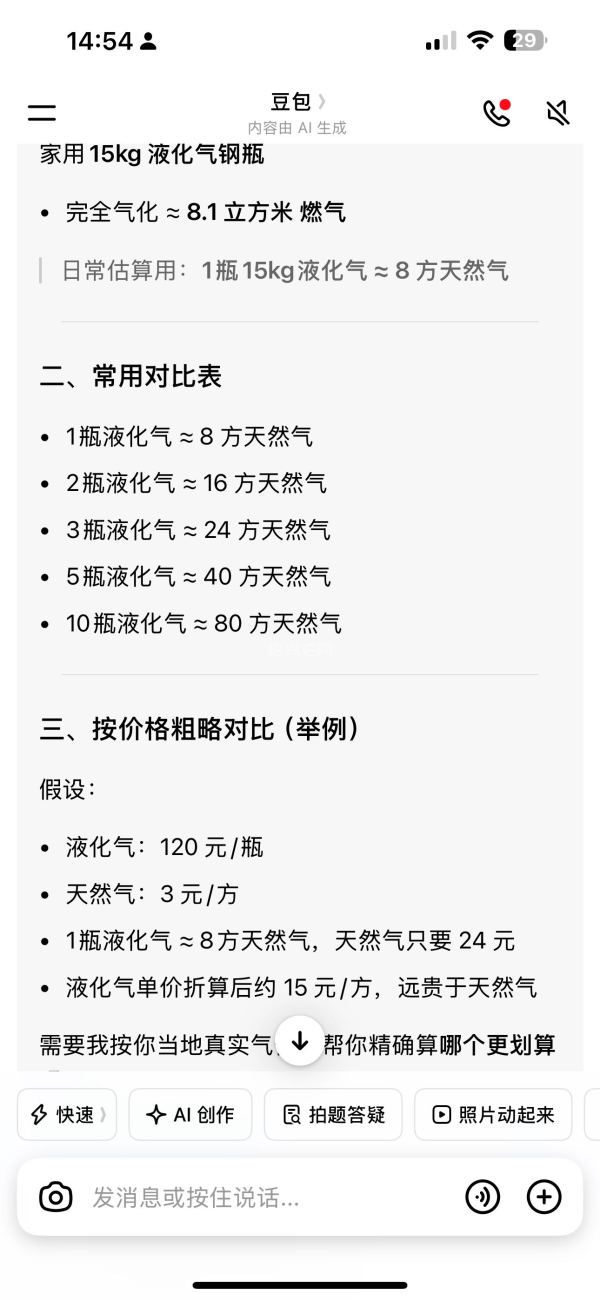Screen dimensions: 600x1300
Task: Choose the 拍题答疑 chip
Action: [x=333, y=1115]
